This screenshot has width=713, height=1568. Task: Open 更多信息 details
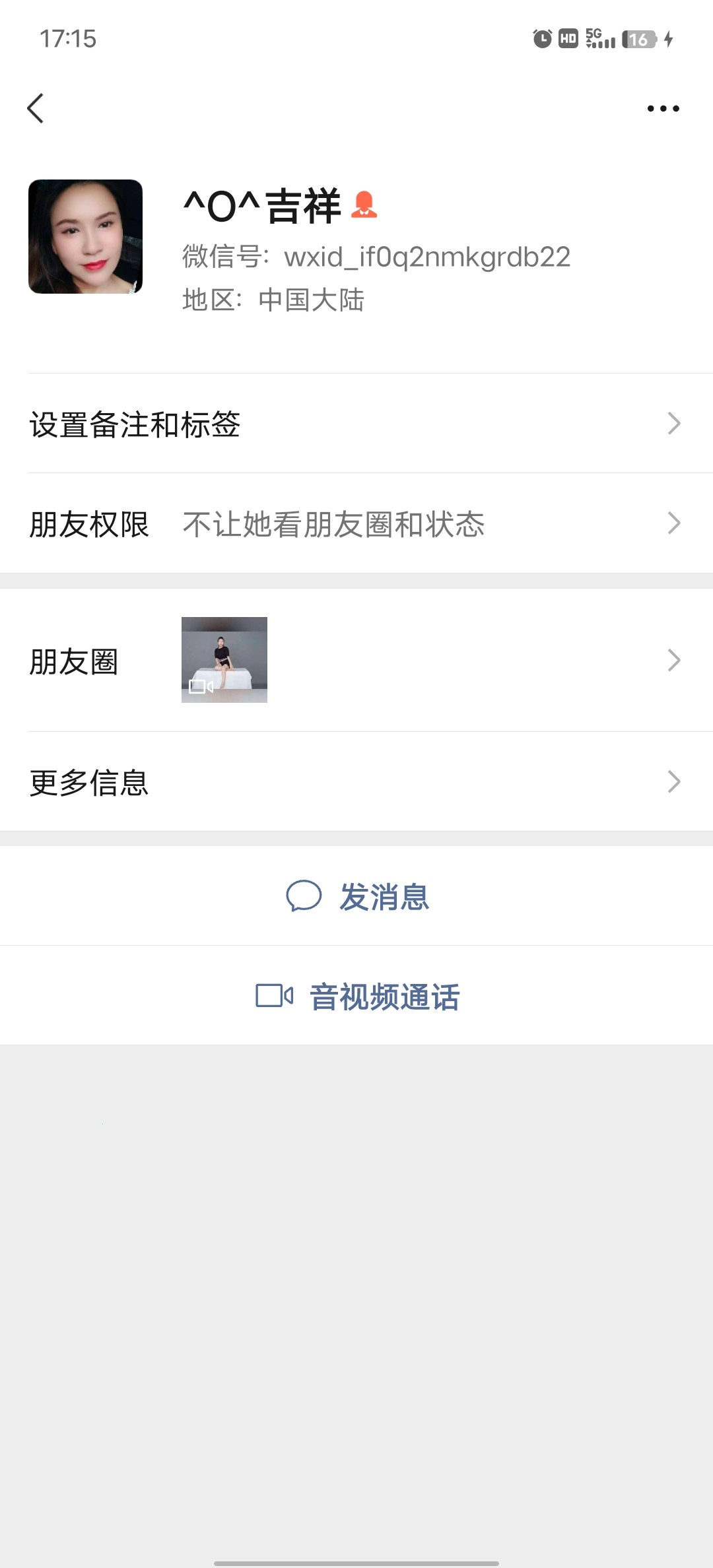click(356, 782)
